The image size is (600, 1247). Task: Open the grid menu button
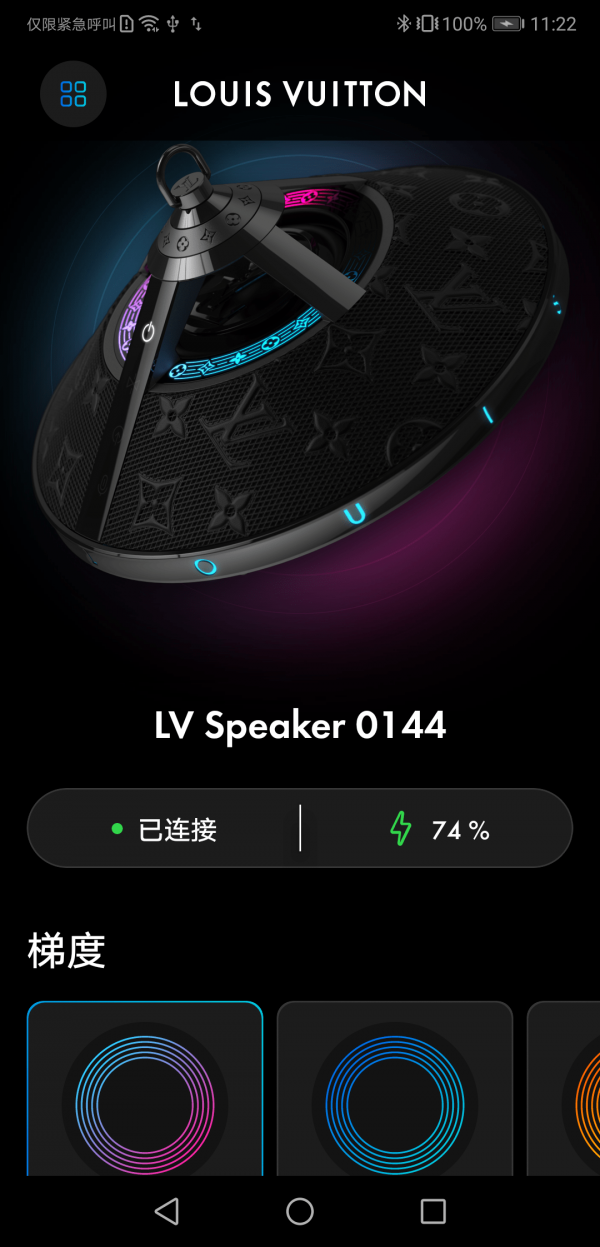(x=73, y=94)
